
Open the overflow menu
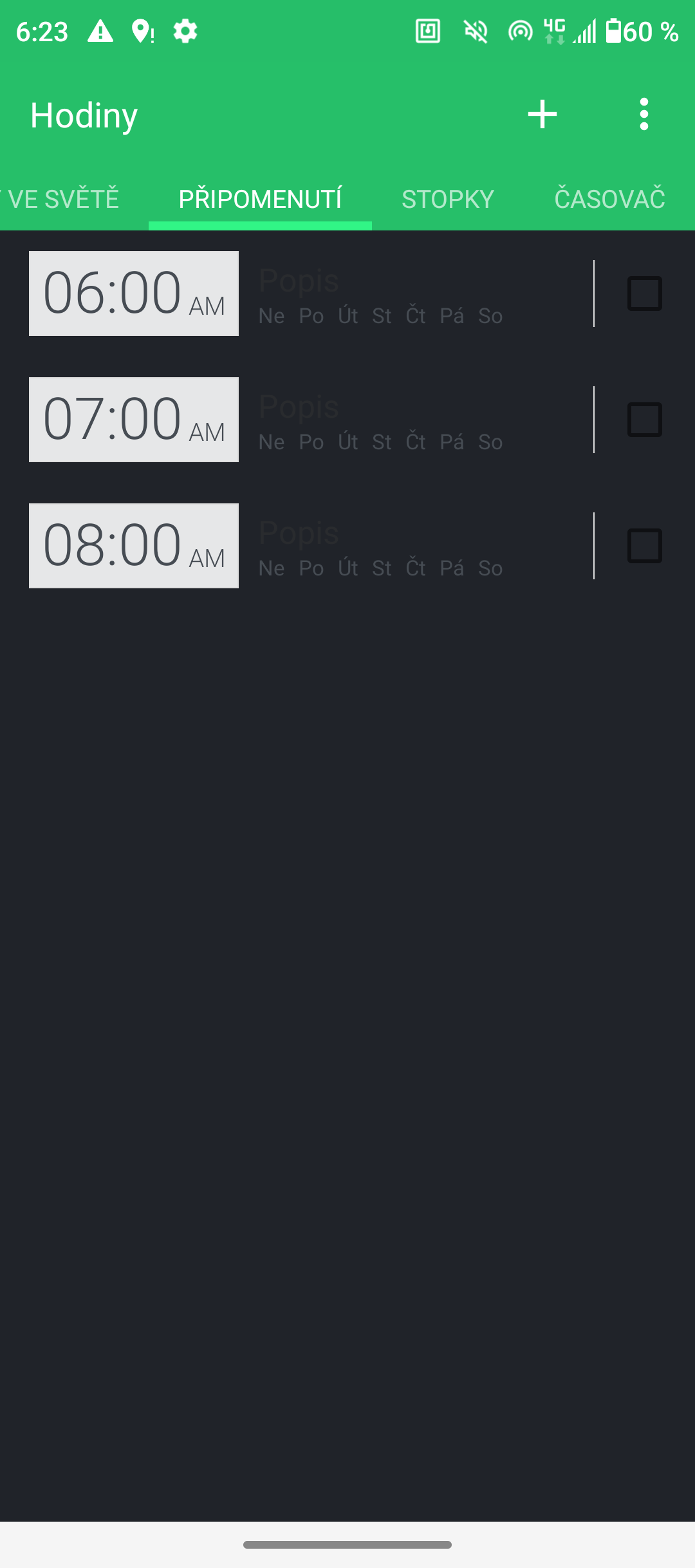point(644,115)
